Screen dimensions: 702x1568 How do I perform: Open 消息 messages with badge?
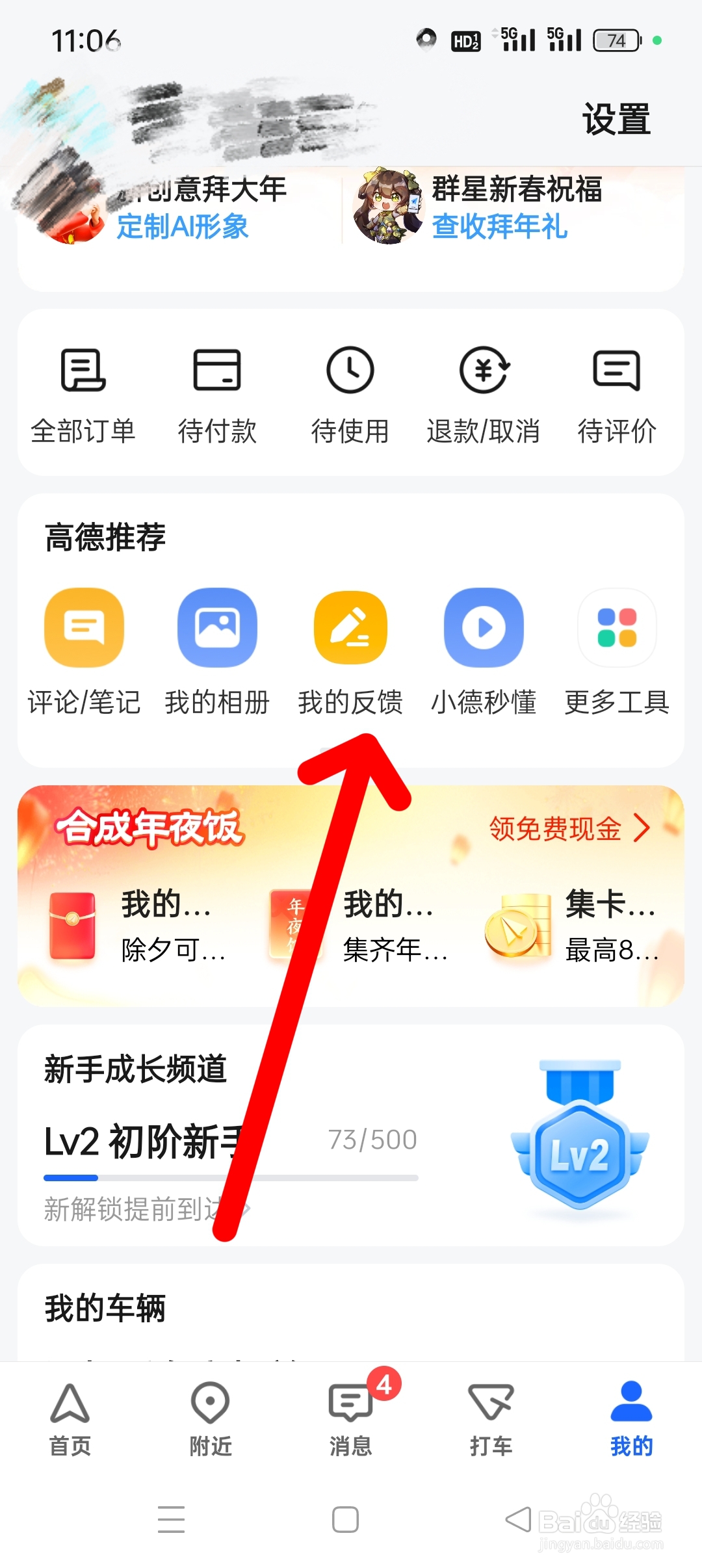click(351, 1417)
